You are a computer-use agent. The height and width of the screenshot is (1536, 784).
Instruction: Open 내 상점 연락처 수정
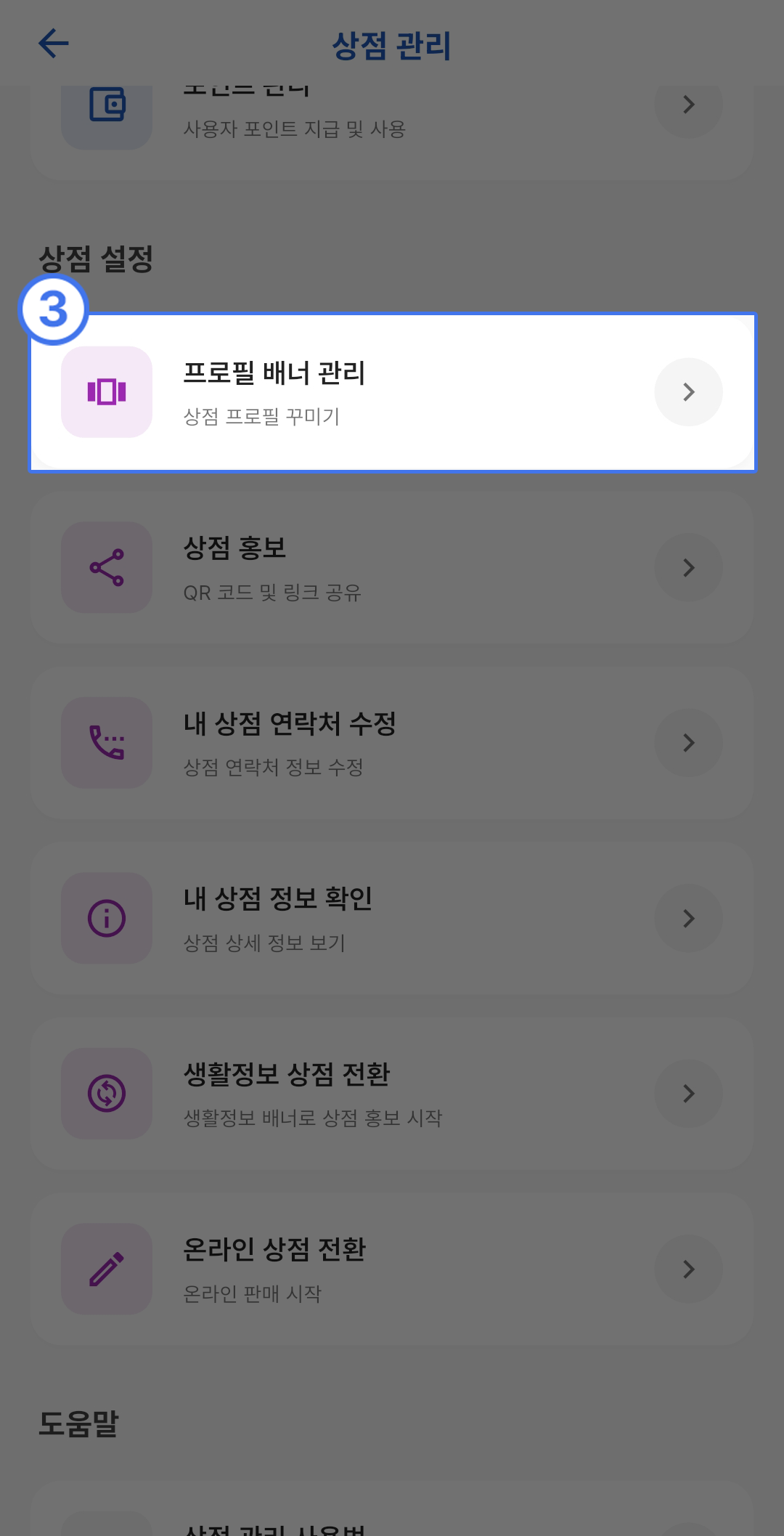coord(392,743)
